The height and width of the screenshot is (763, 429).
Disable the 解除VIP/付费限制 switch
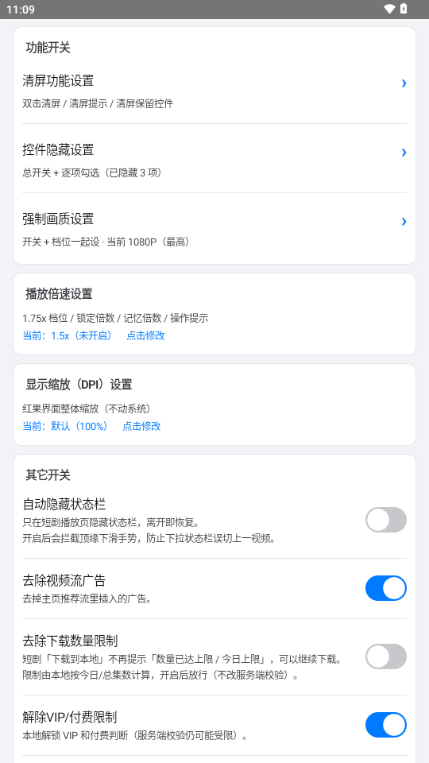386,725
